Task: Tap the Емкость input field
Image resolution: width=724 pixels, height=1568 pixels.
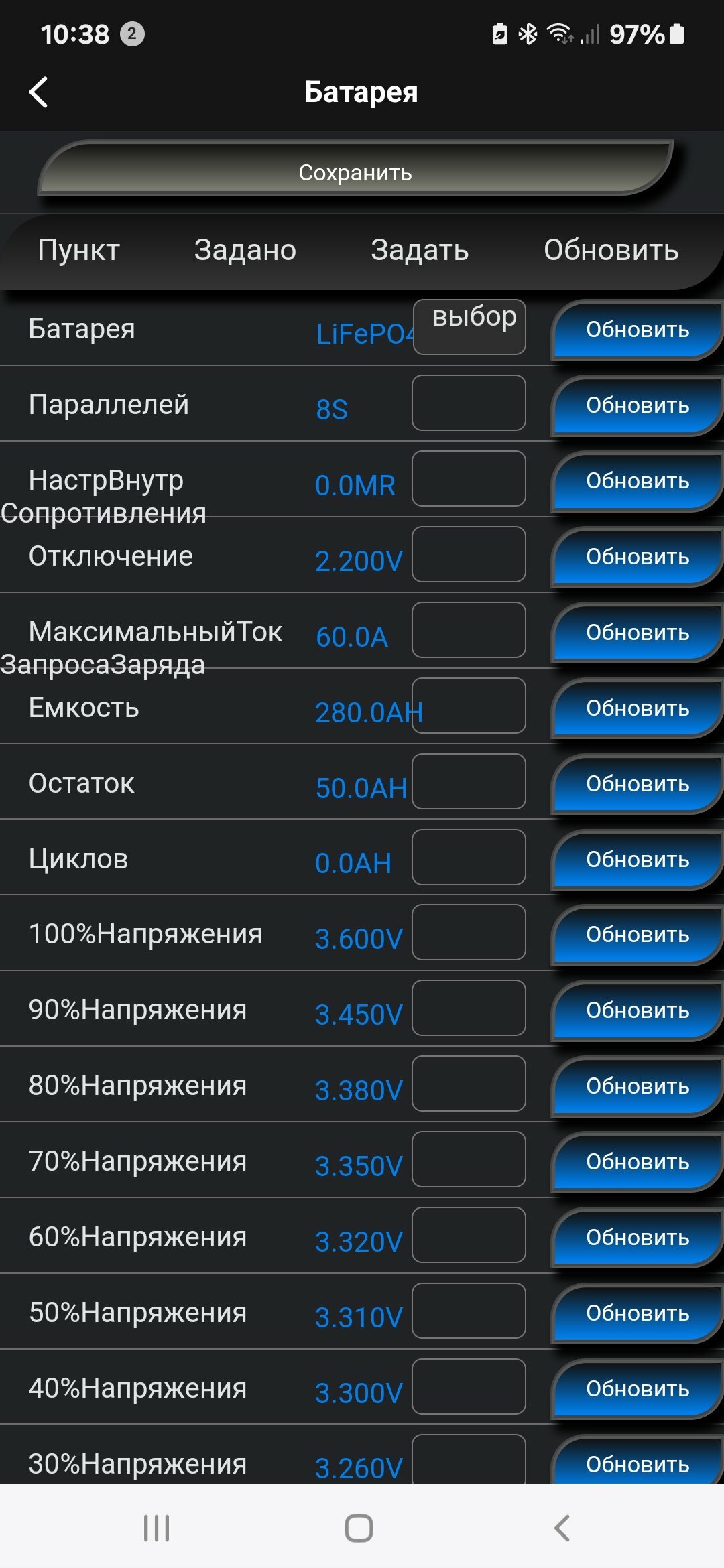Action: (469, 706)
